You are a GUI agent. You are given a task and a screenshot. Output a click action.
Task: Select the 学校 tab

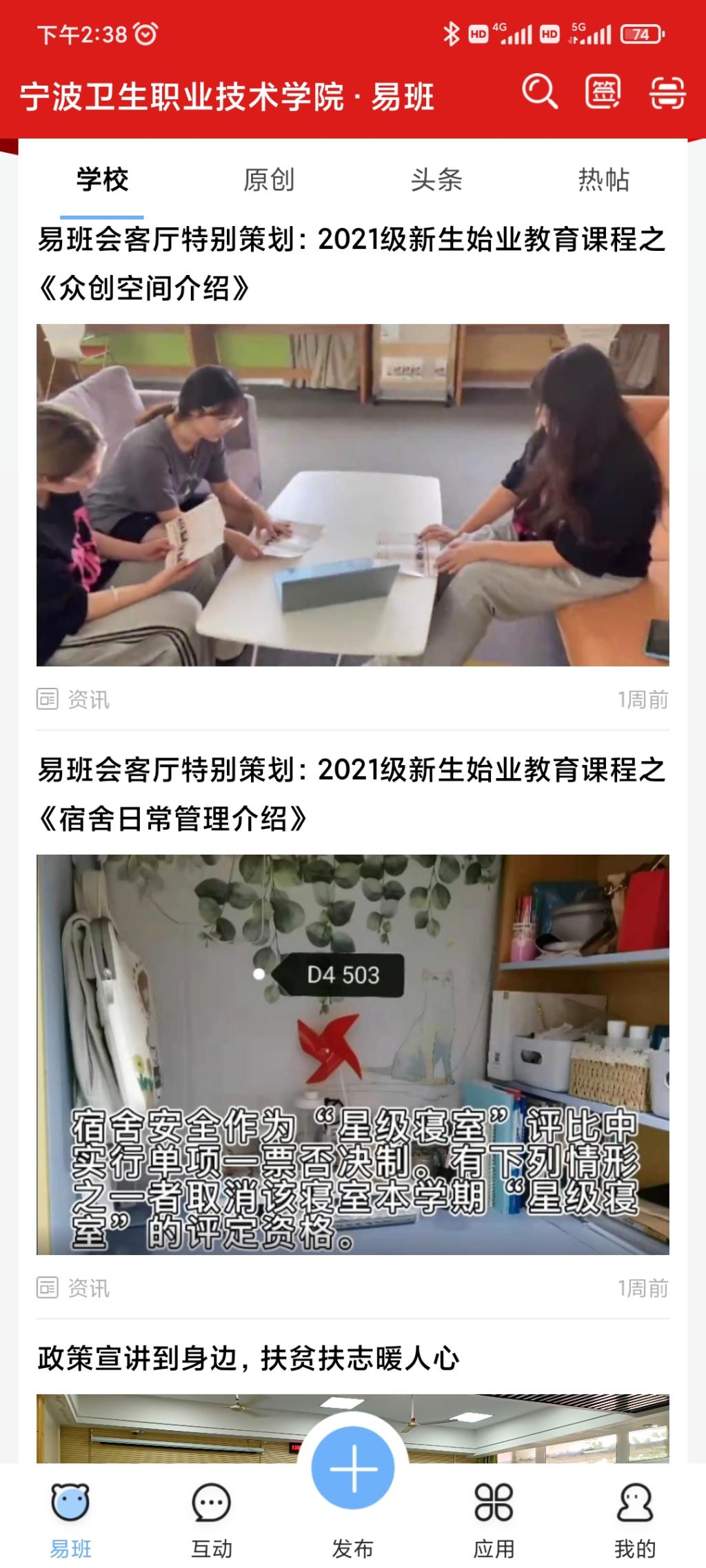(x=102, y=180)
